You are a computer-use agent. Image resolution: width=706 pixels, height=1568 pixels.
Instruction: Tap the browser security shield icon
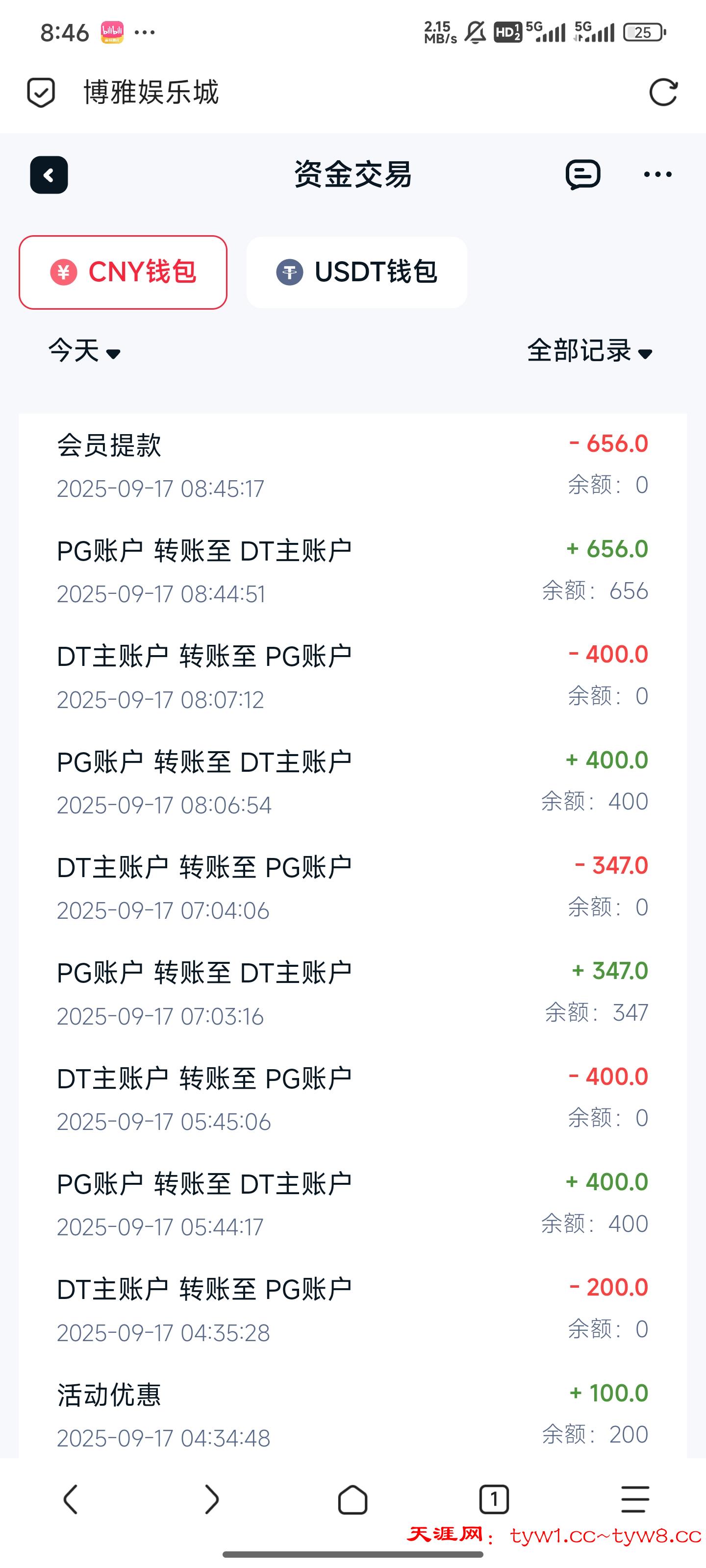pyautogui.click(x=41, y=93)
